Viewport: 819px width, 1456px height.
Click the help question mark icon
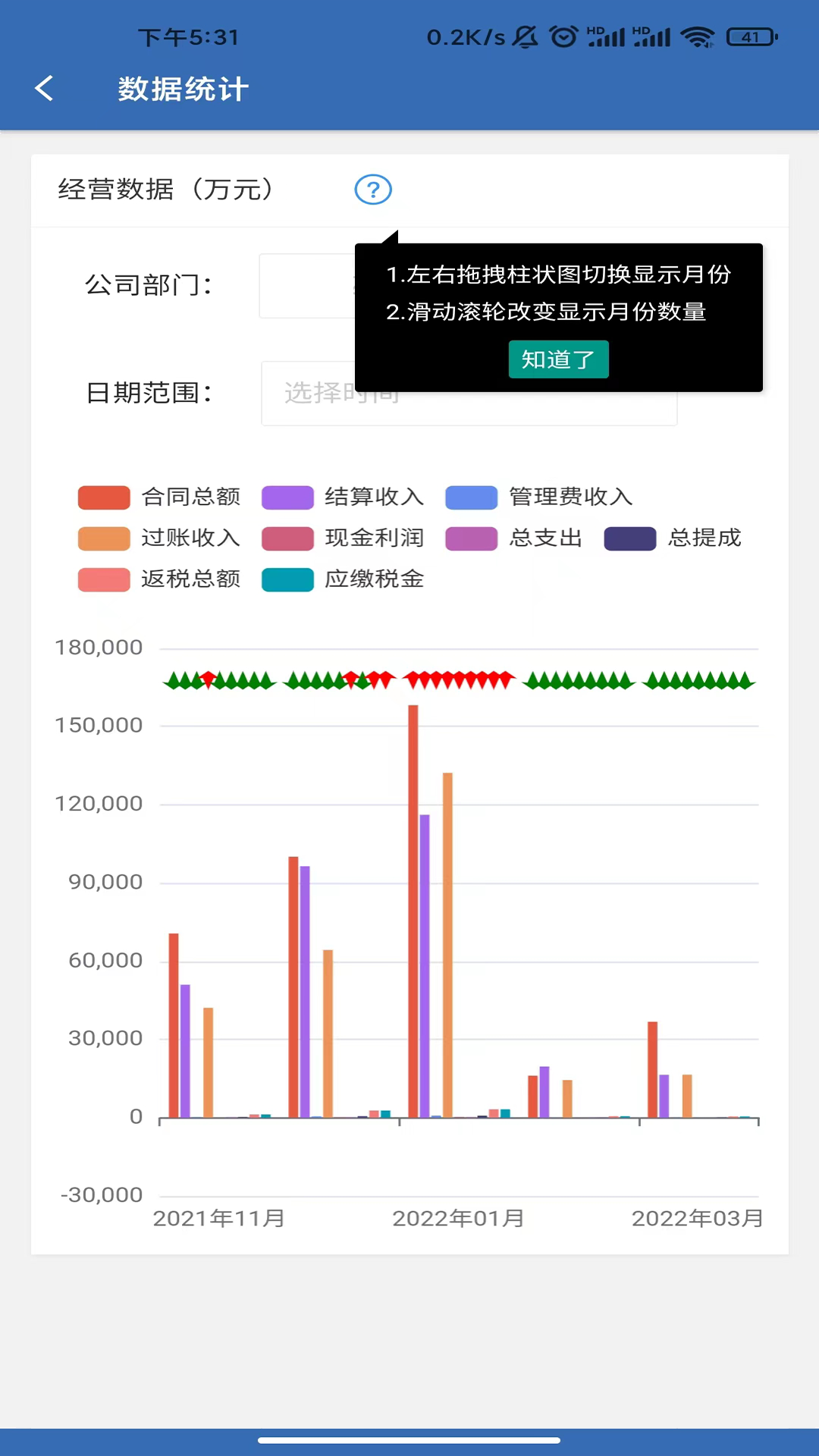373,190
